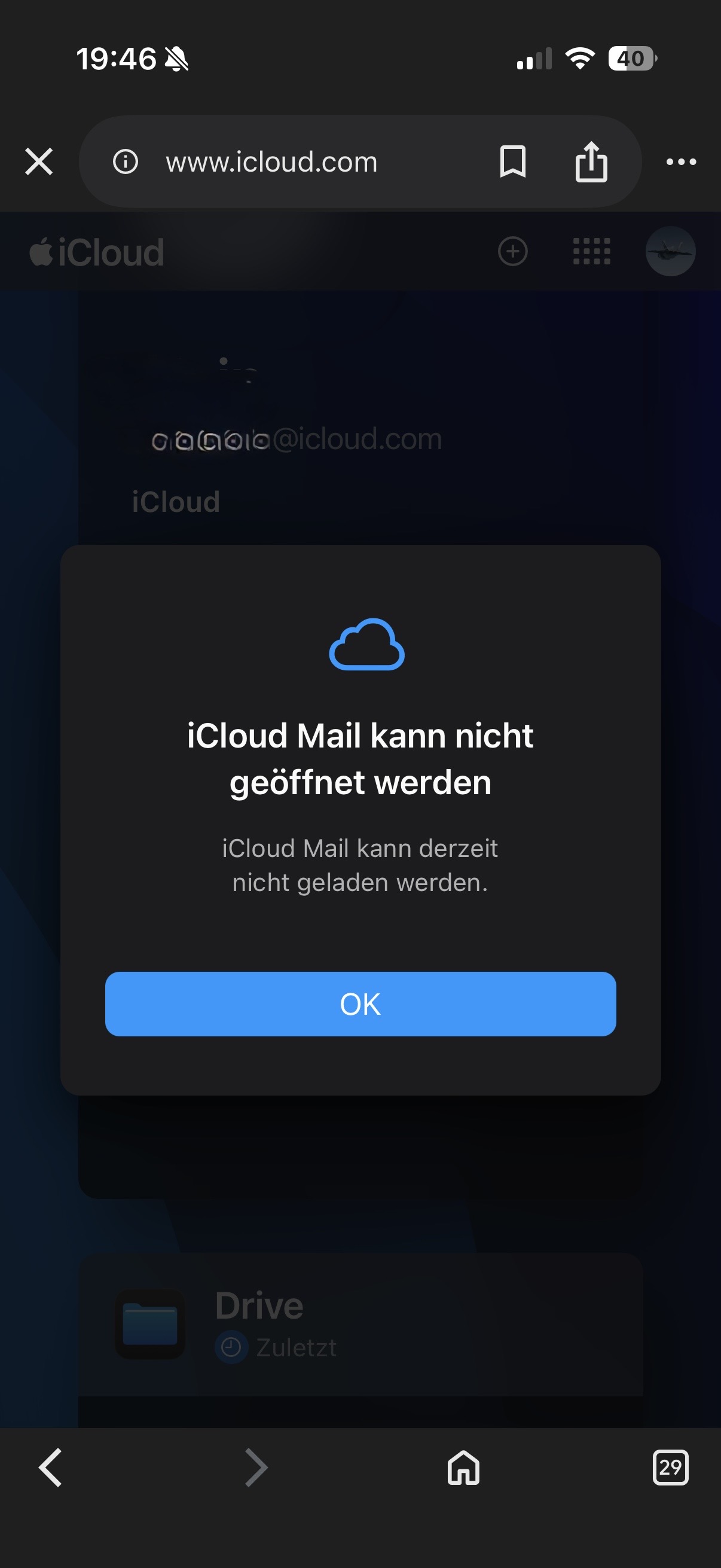The width and height of the screenshot is (721, 1568).
Task: Bookmark this page
Action: click(512, 162)
